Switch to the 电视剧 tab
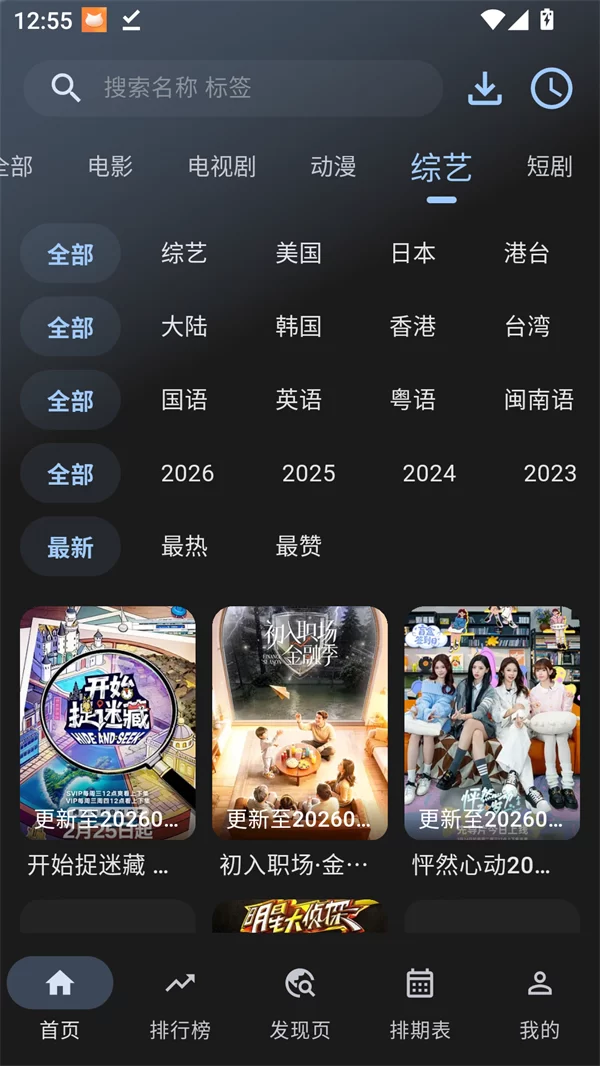The width and height of the screenshot is (600, 1066). point(222,167)
